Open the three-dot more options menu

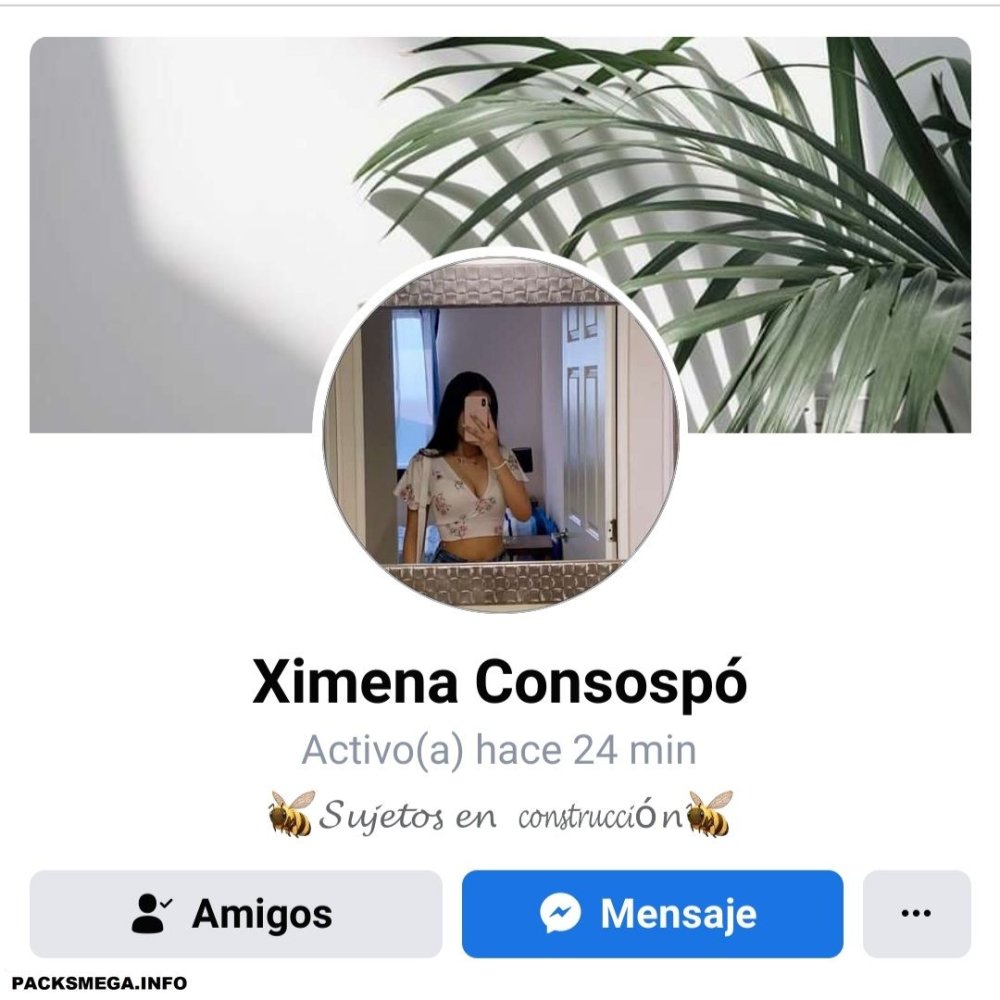pyautogui.click(x=916, y=913)
